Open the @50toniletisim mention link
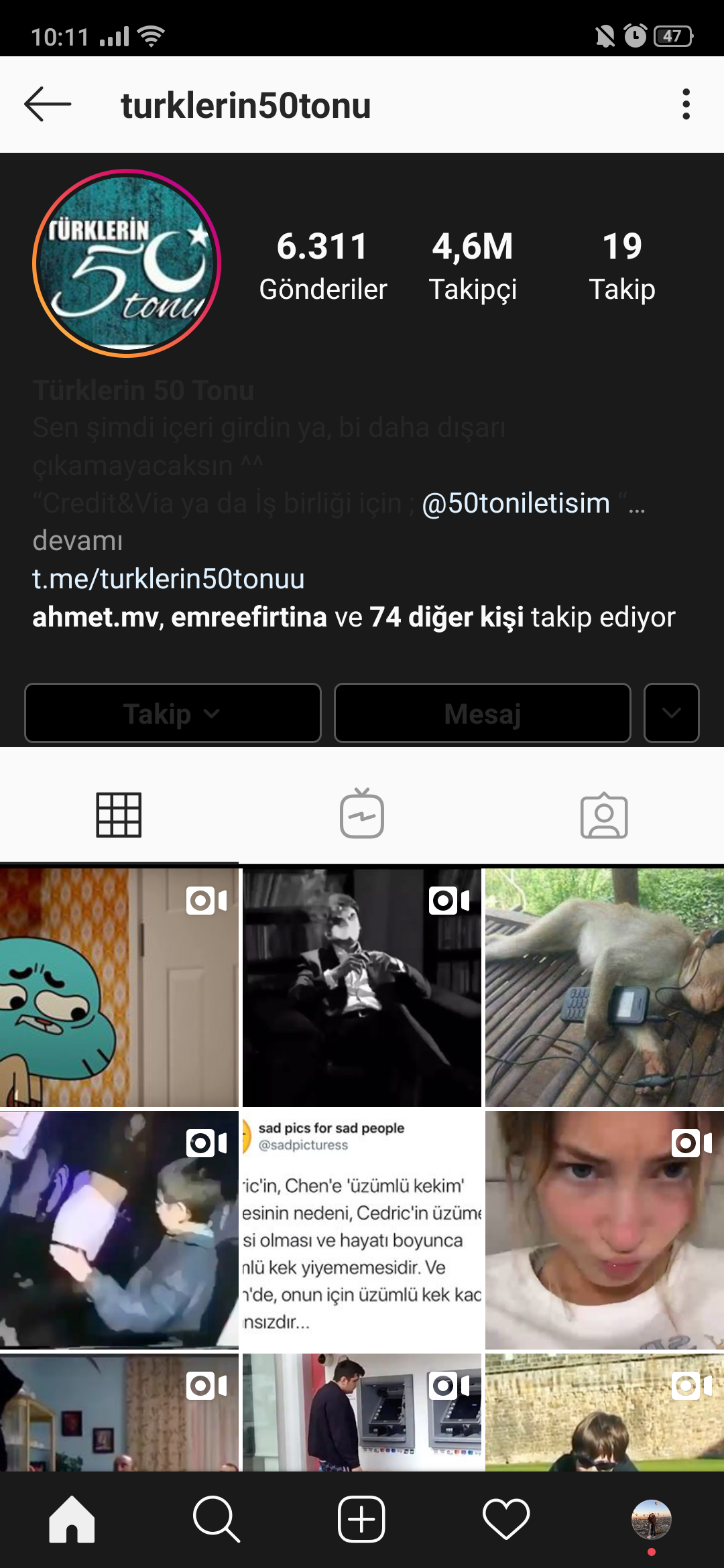 [x=516, y=503]
